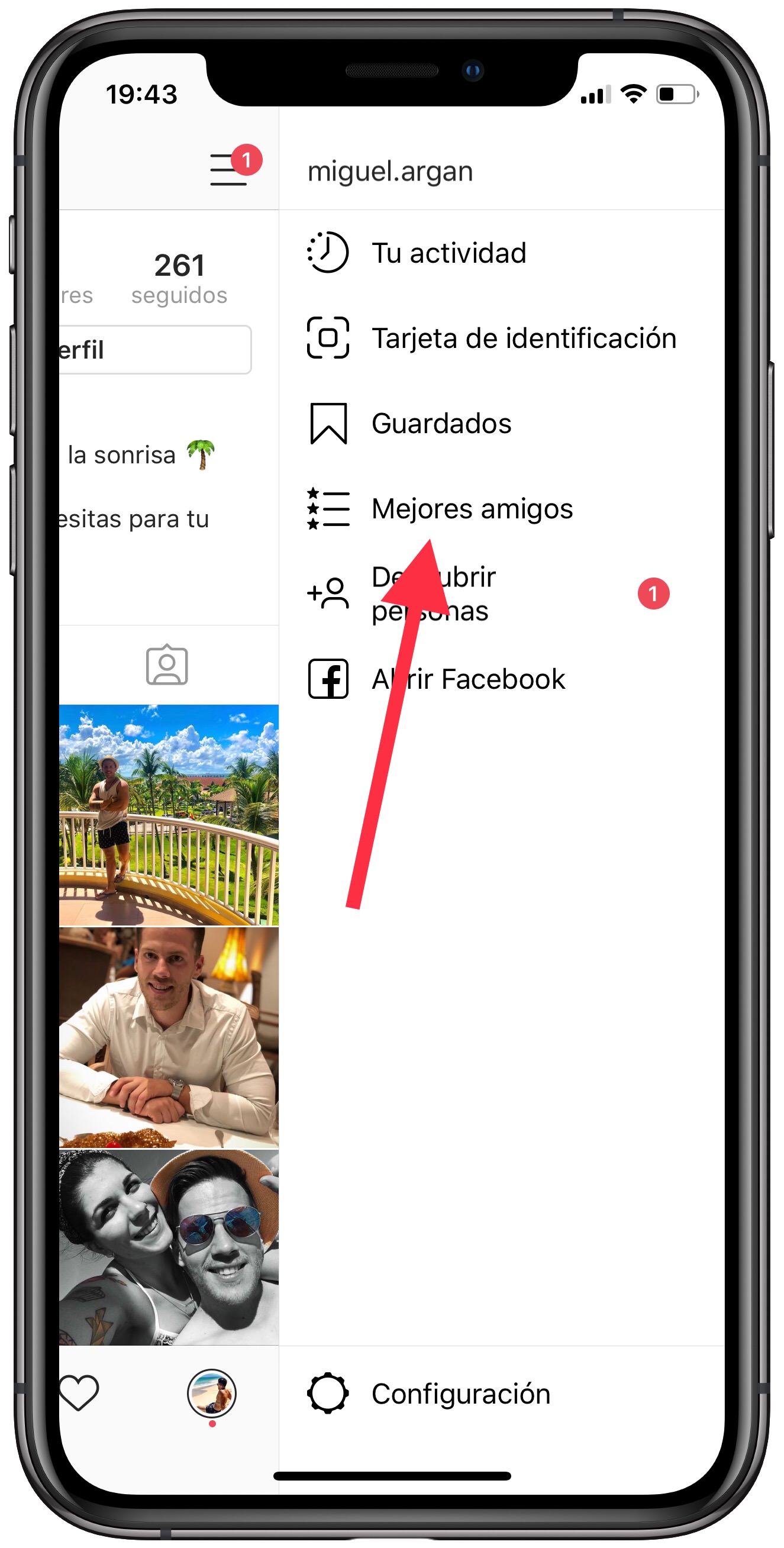Switch to the profile avatar tab
The width and height of the screenshot is (784, 1548).
click(x=211, y=1392)
